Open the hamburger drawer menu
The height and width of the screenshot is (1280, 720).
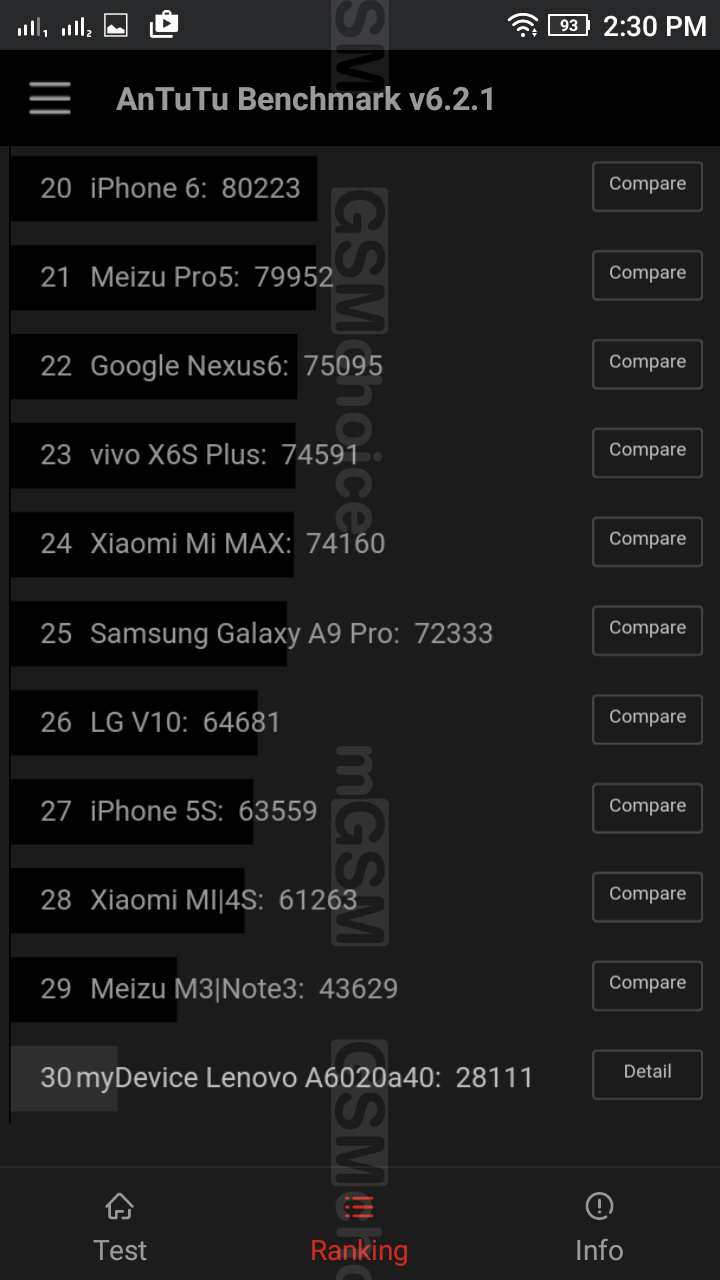click(x=49, y=99)
